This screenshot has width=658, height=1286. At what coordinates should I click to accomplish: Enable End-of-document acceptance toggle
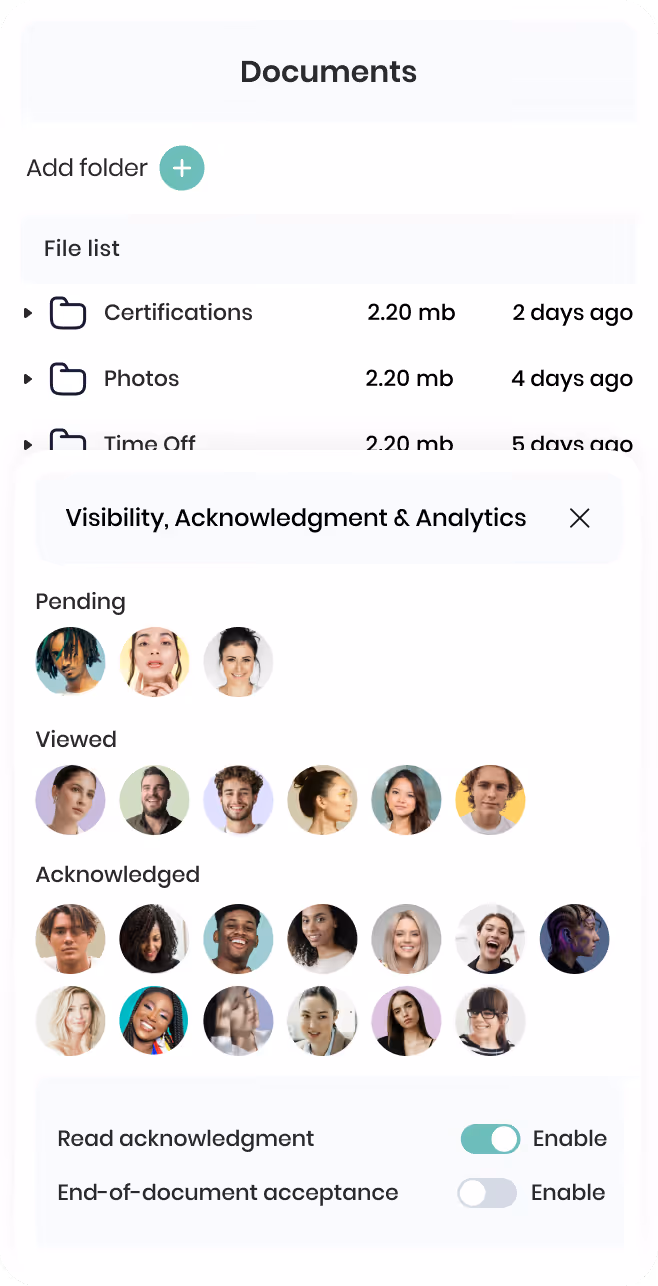487,1192
